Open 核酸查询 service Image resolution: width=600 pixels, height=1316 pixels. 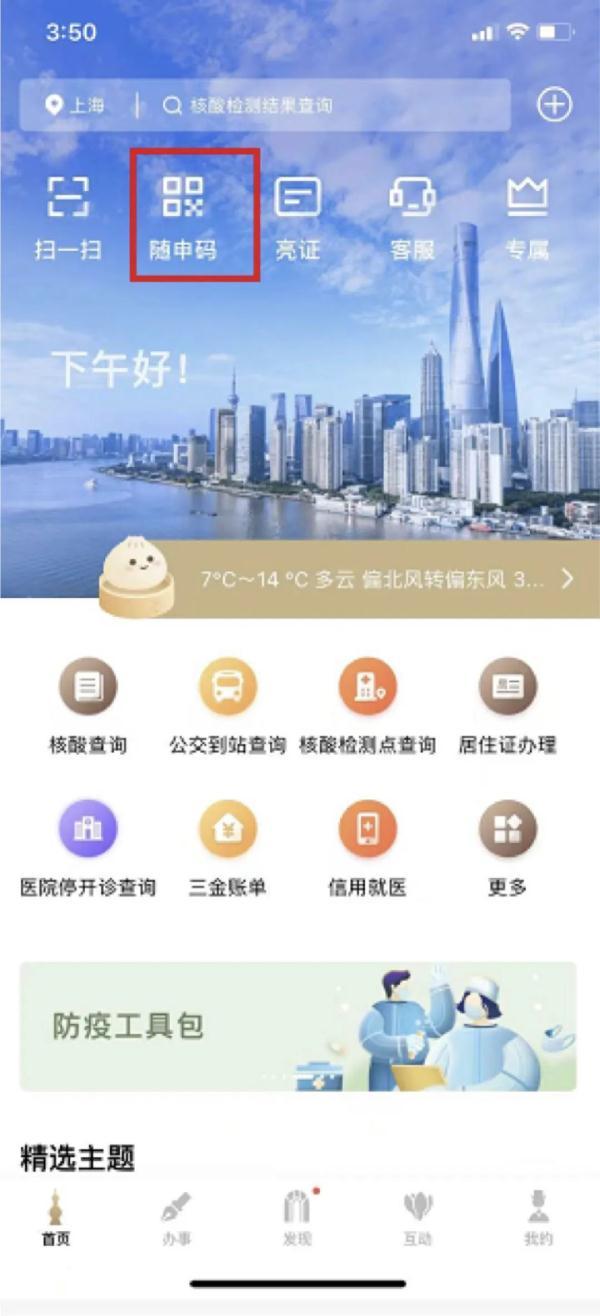point(88,705)
